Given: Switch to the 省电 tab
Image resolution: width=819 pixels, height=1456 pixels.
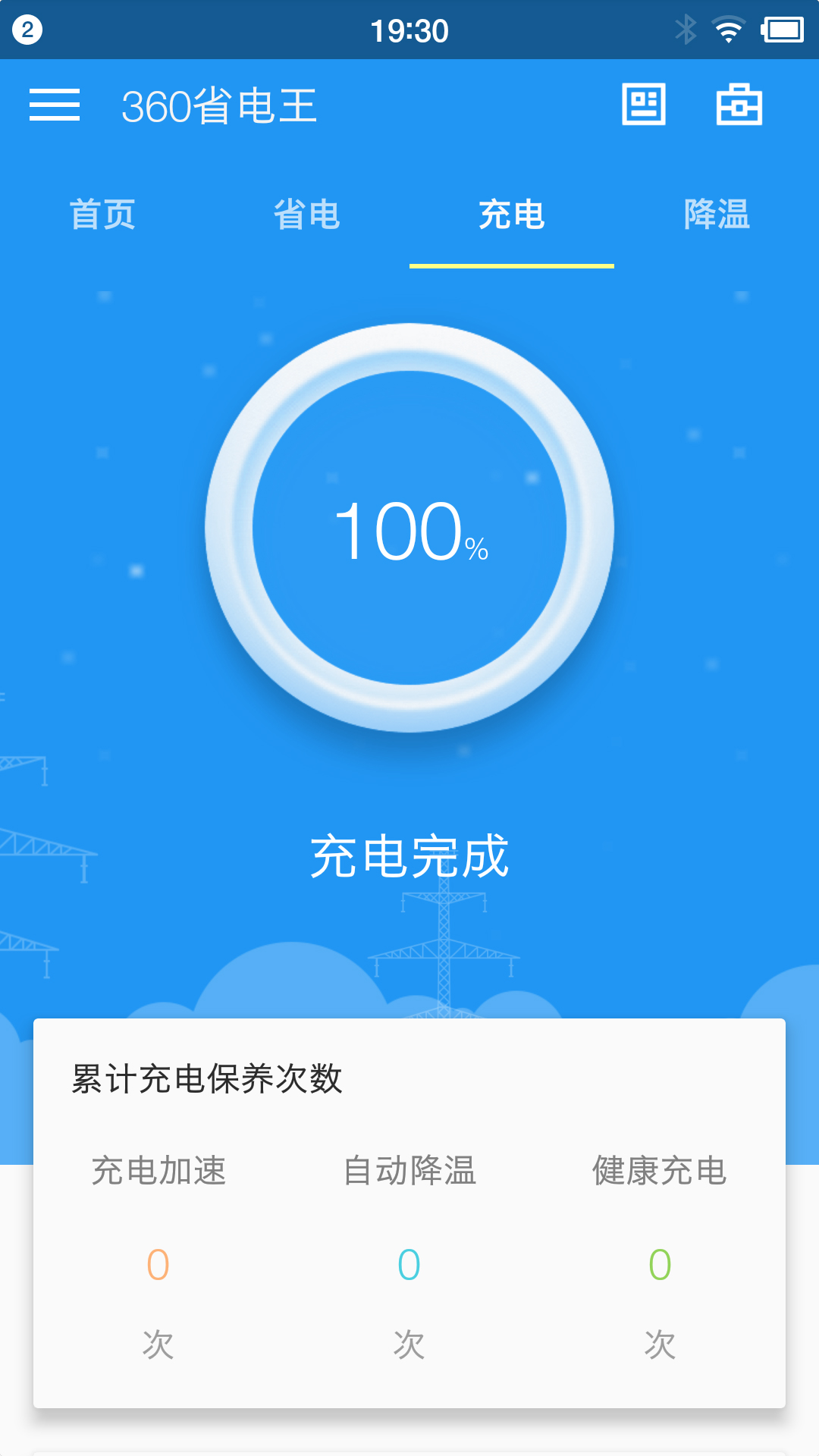Looking at the screenshot, I should click(x=307, y=216).
